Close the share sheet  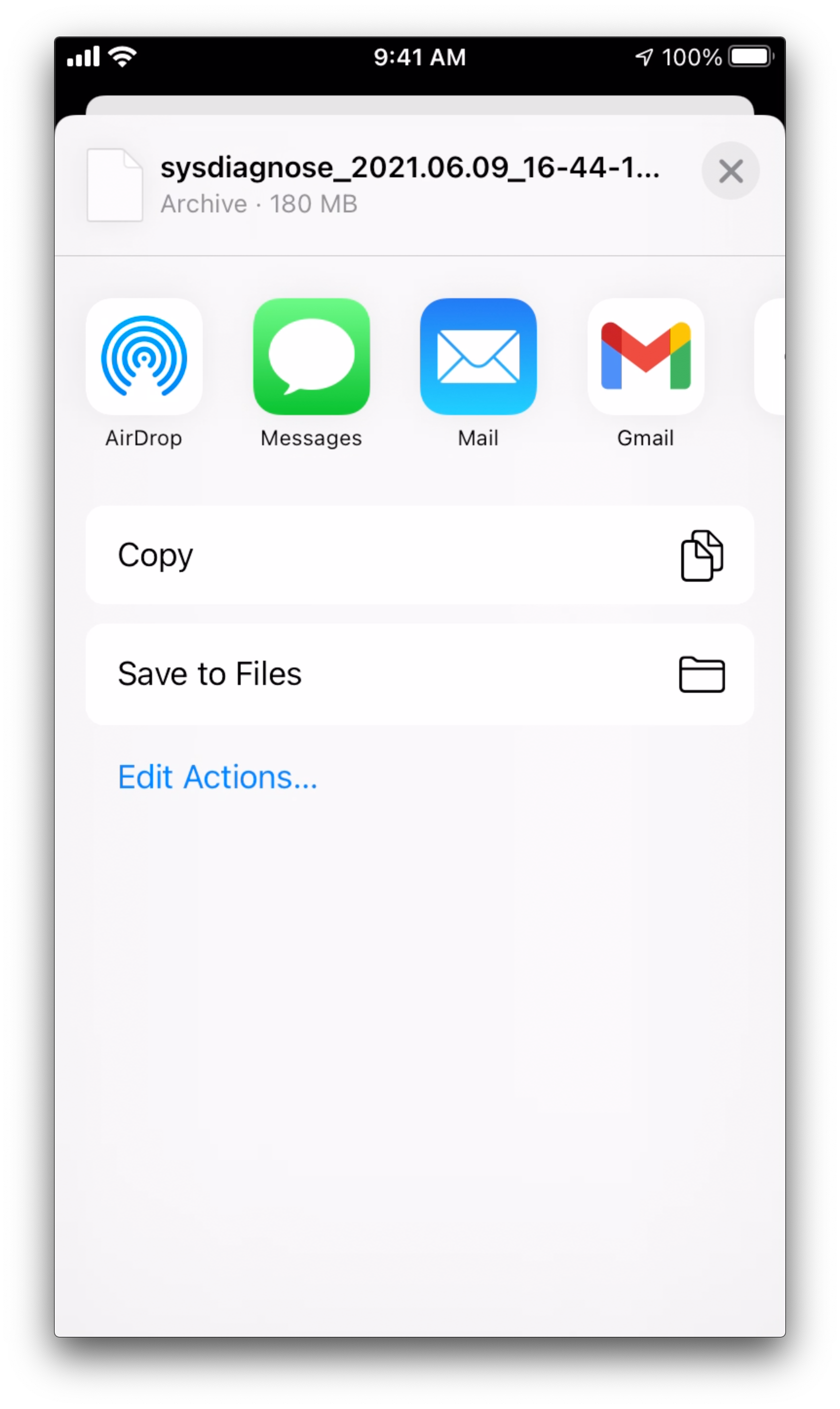point(730,171)
